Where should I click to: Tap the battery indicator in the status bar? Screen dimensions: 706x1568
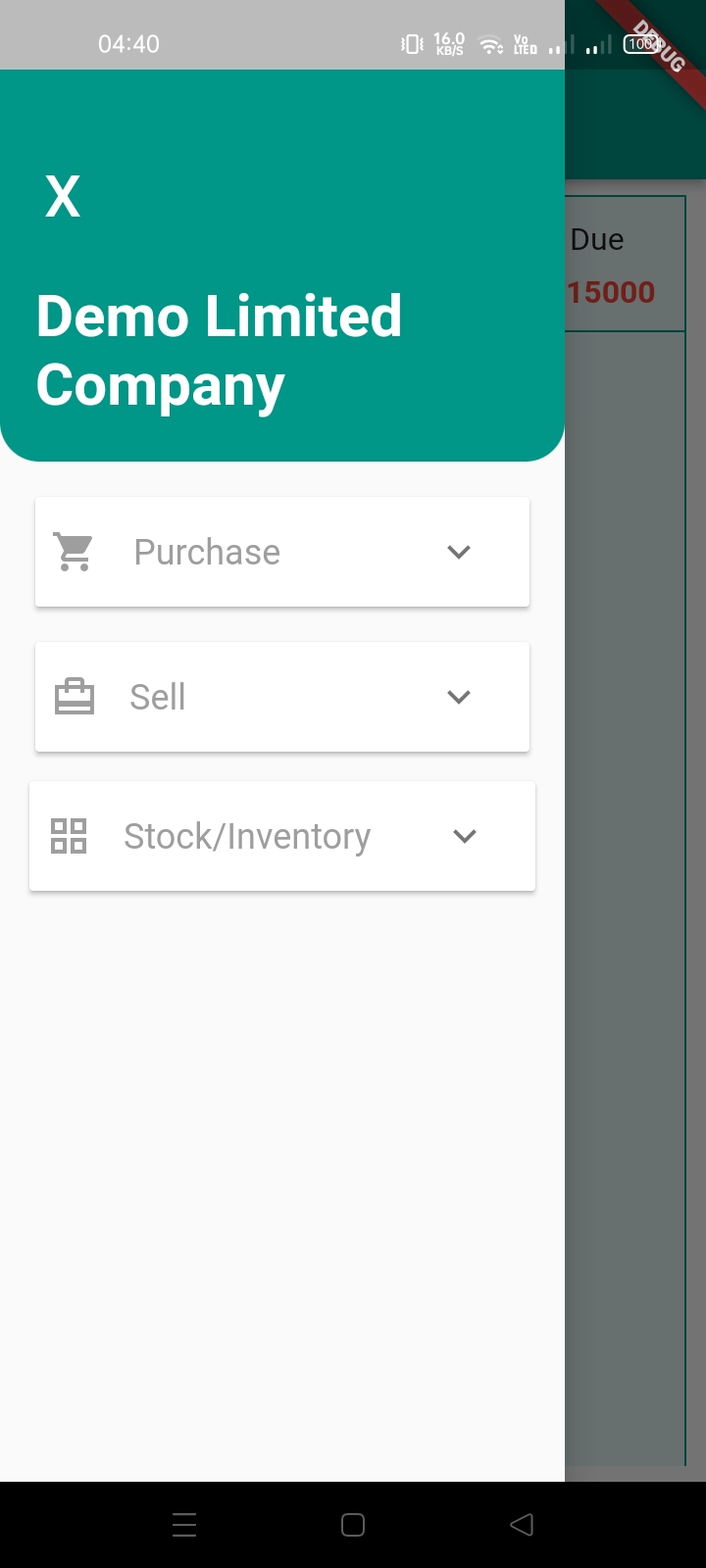[642, 44]
